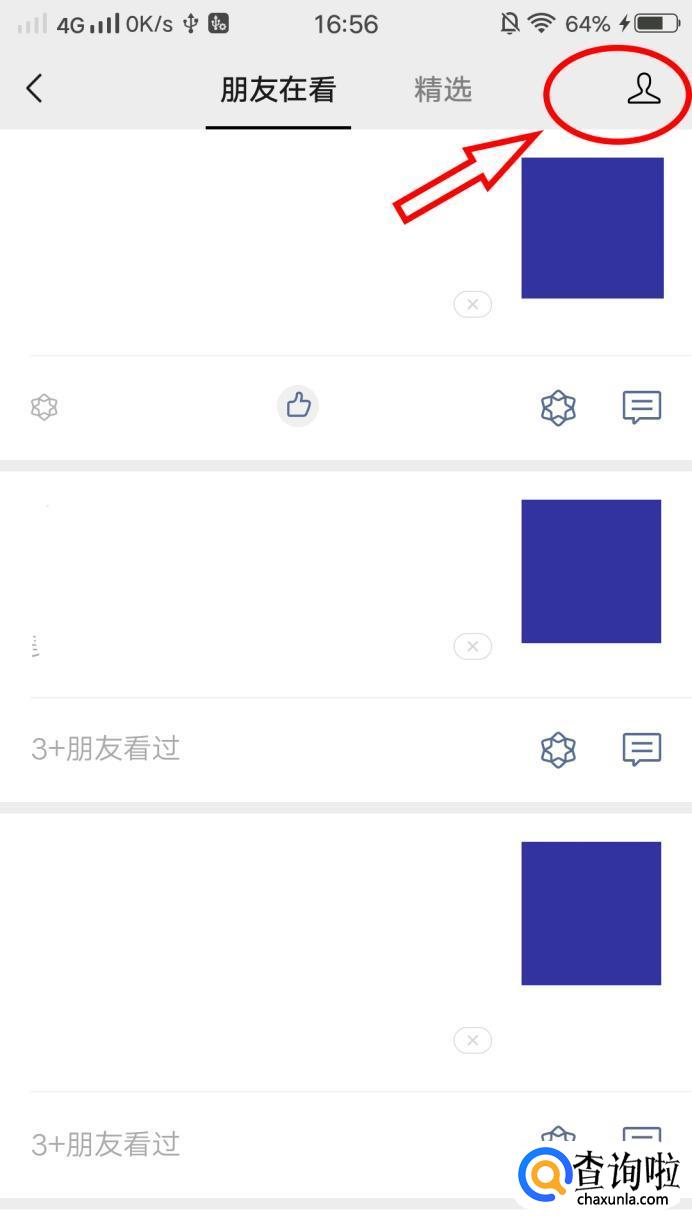Mark 好看 with the flower icon in the thumbs-up row

(x=558, y=407)
